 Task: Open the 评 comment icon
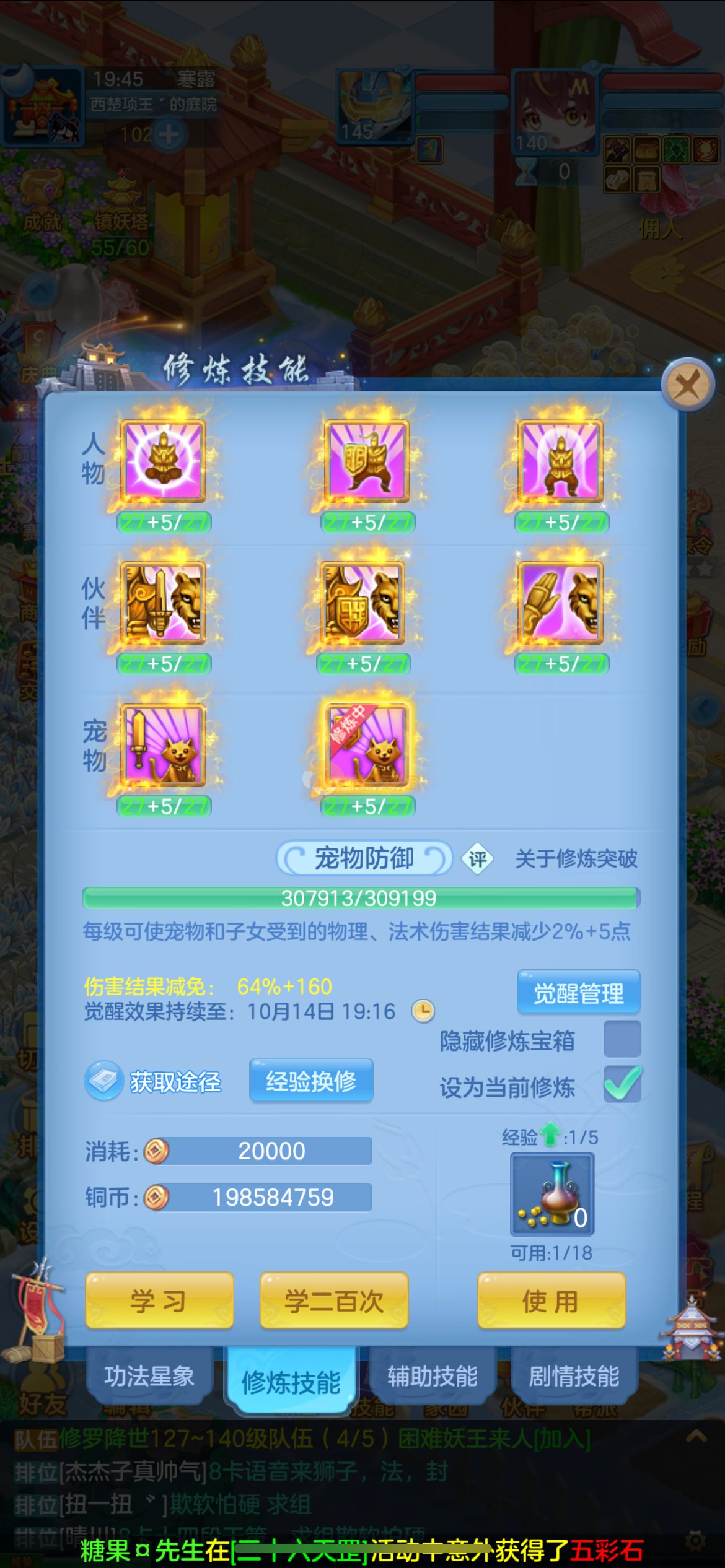[477, 860]
